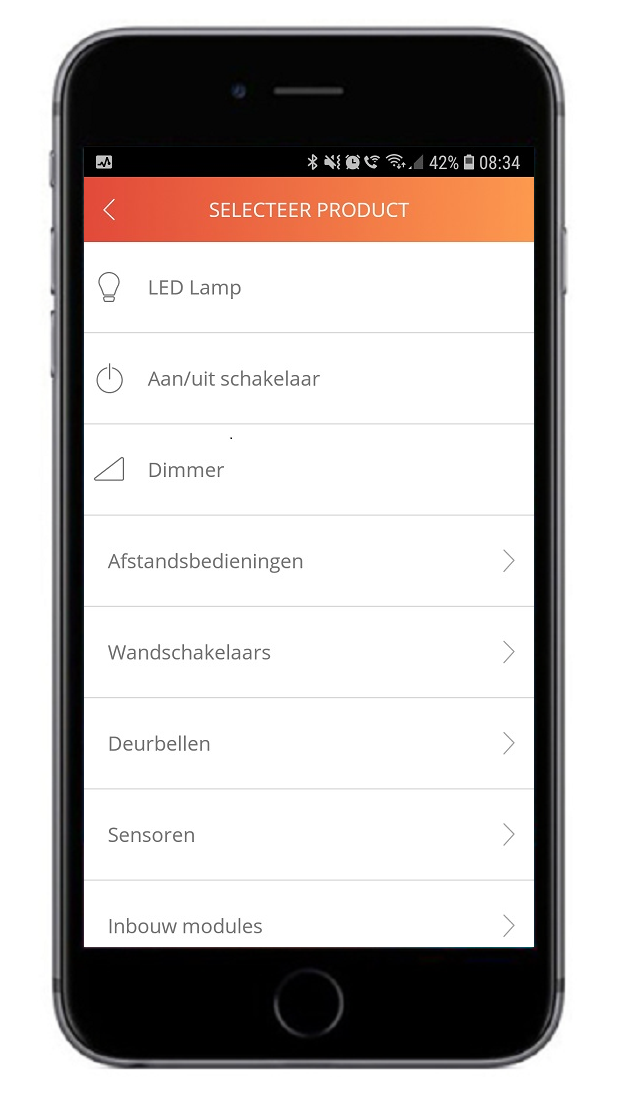Open the Wandschakelaars list
The width and height of the screenshot is (617, 1100).
point(308,652)
